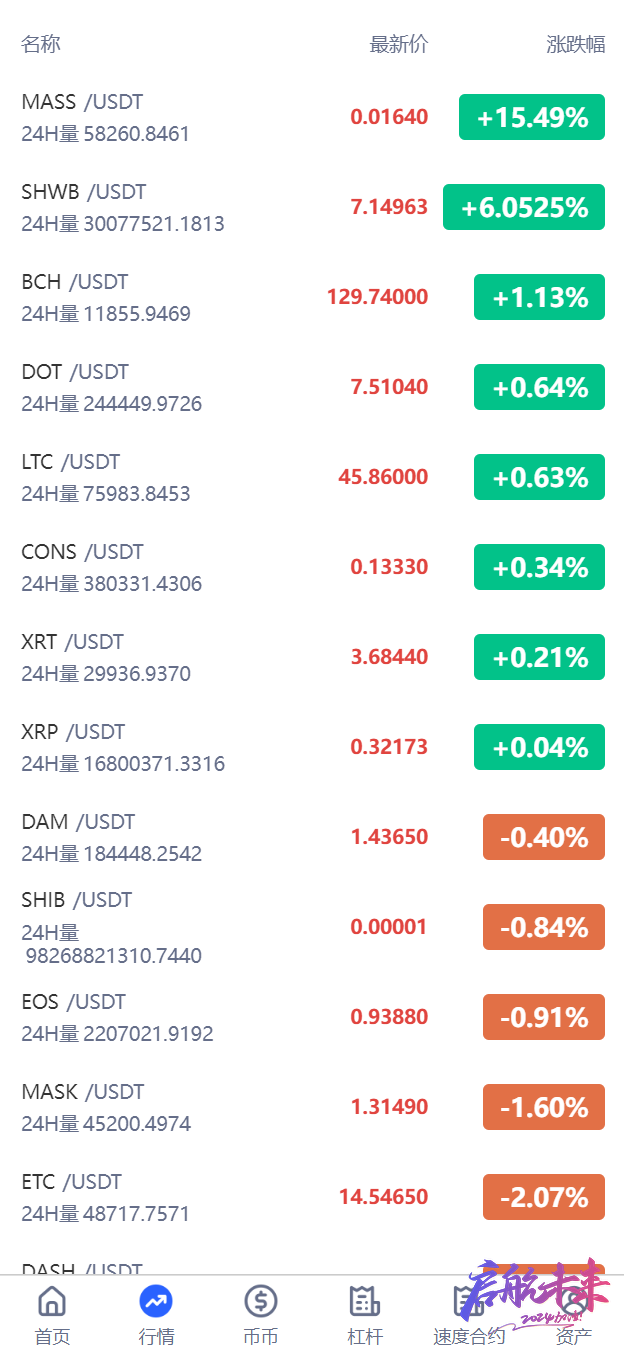The height and width of the screenshot is (1348, 624).
Task: View DOT/USDT market details
Action: click(x=312, y=387)
